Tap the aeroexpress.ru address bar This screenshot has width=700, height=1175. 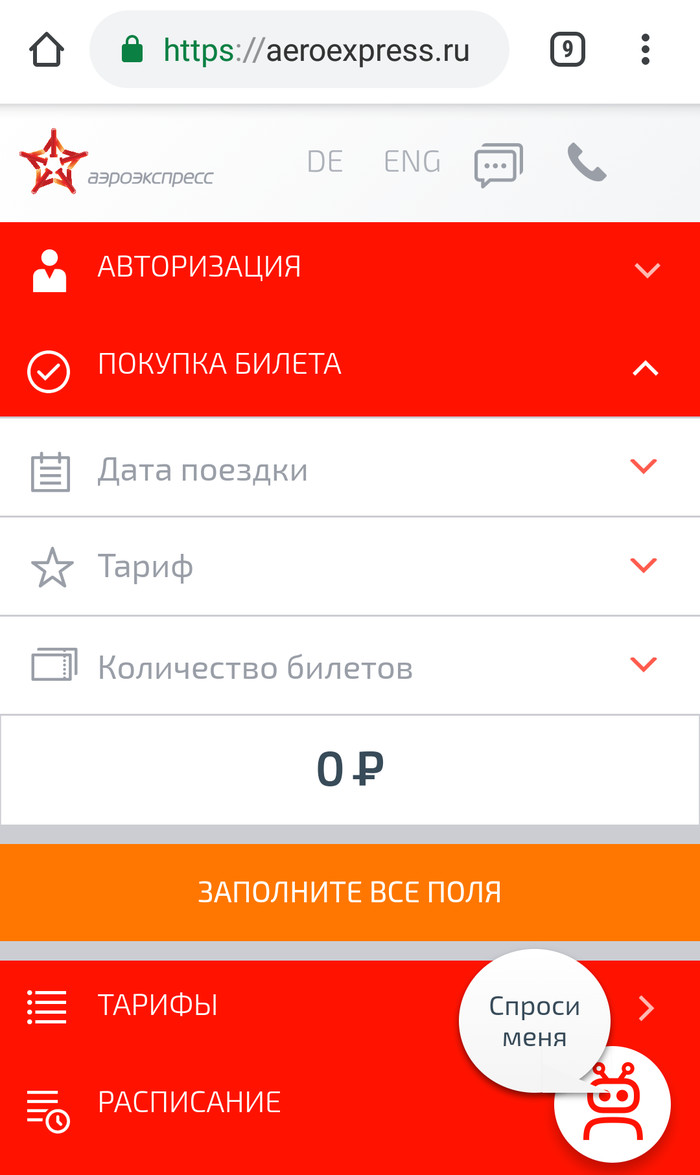pos(300,50)
